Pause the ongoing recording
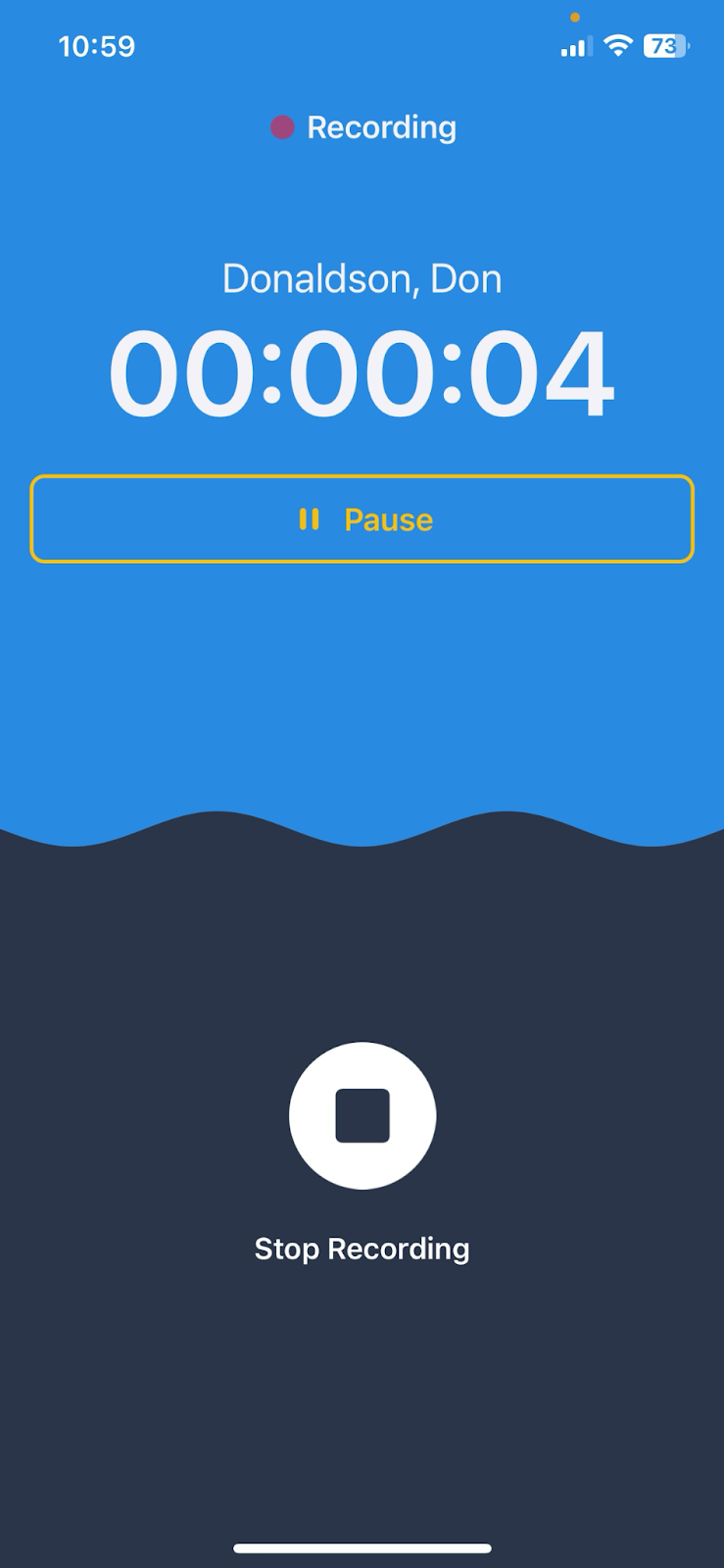 (362, 519)
